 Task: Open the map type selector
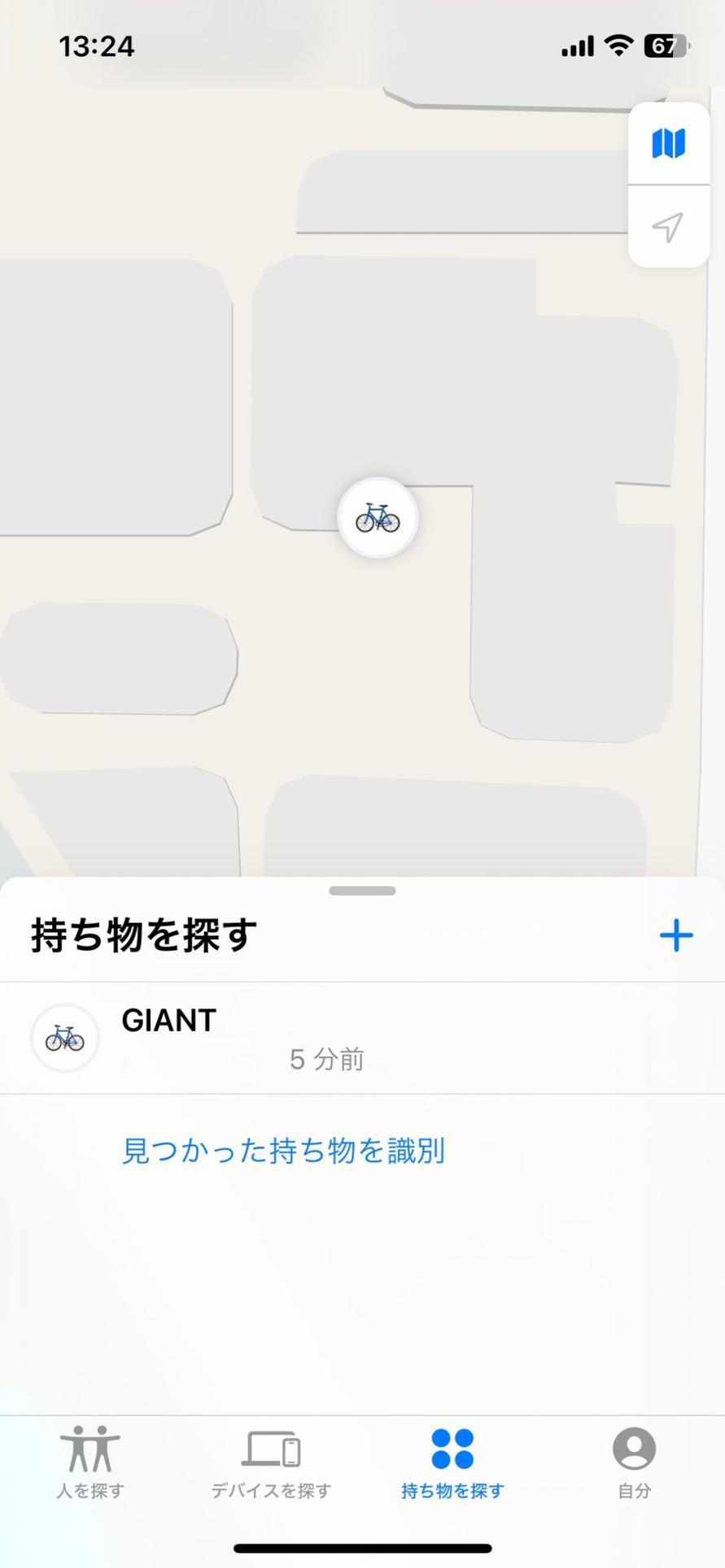[668, 144]
